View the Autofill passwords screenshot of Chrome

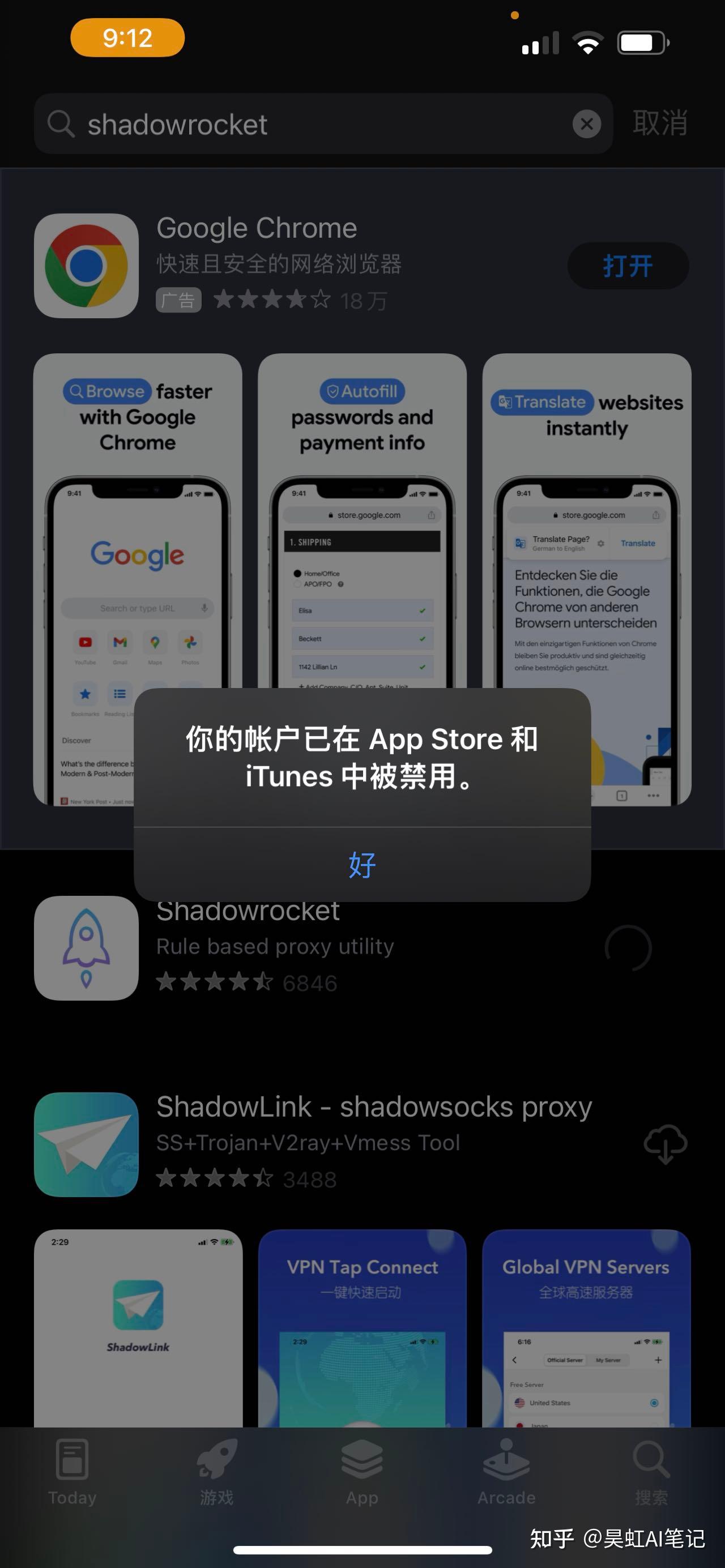[362, 521]
